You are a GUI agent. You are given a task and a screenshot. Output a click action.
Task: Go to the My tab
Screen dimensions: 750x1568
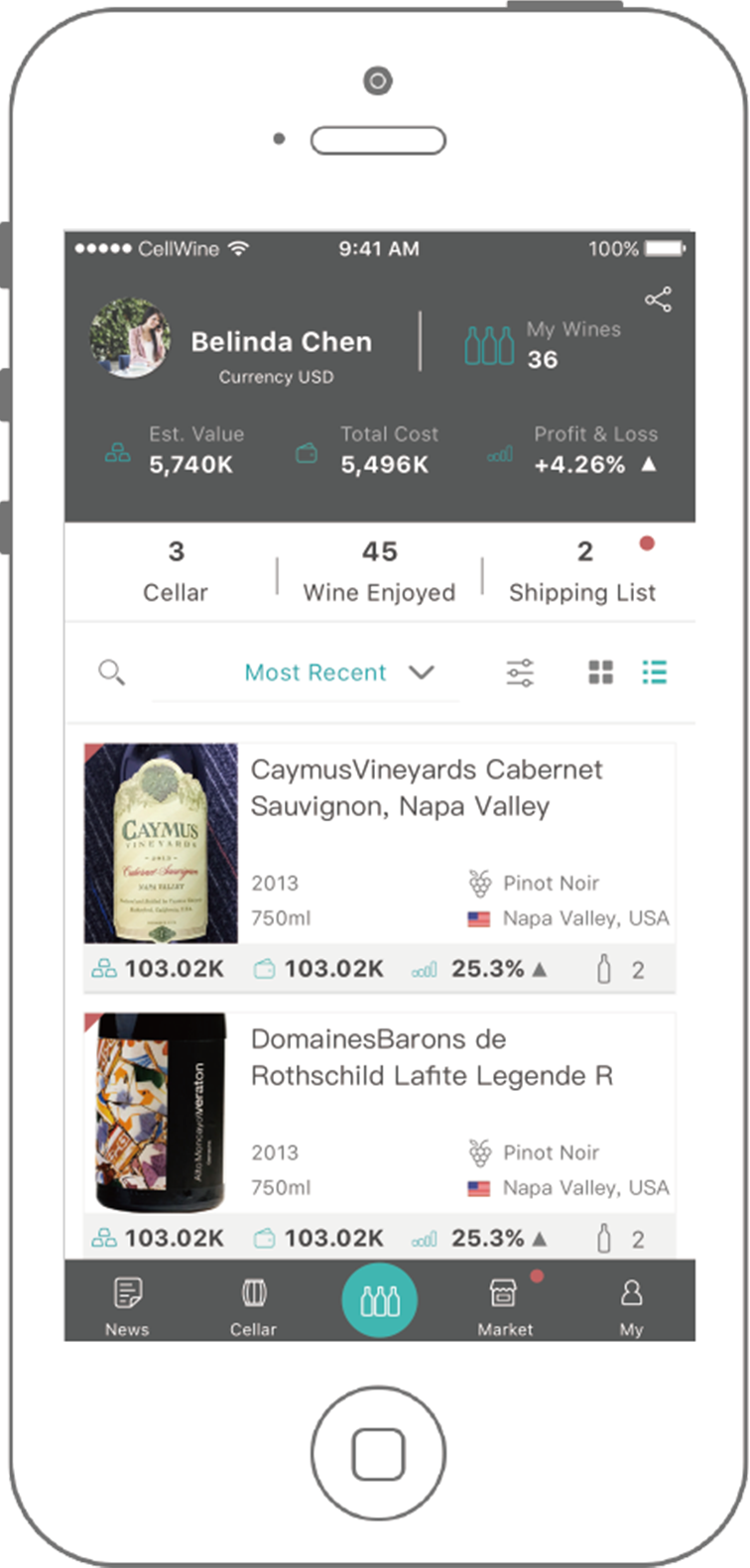631,1307
